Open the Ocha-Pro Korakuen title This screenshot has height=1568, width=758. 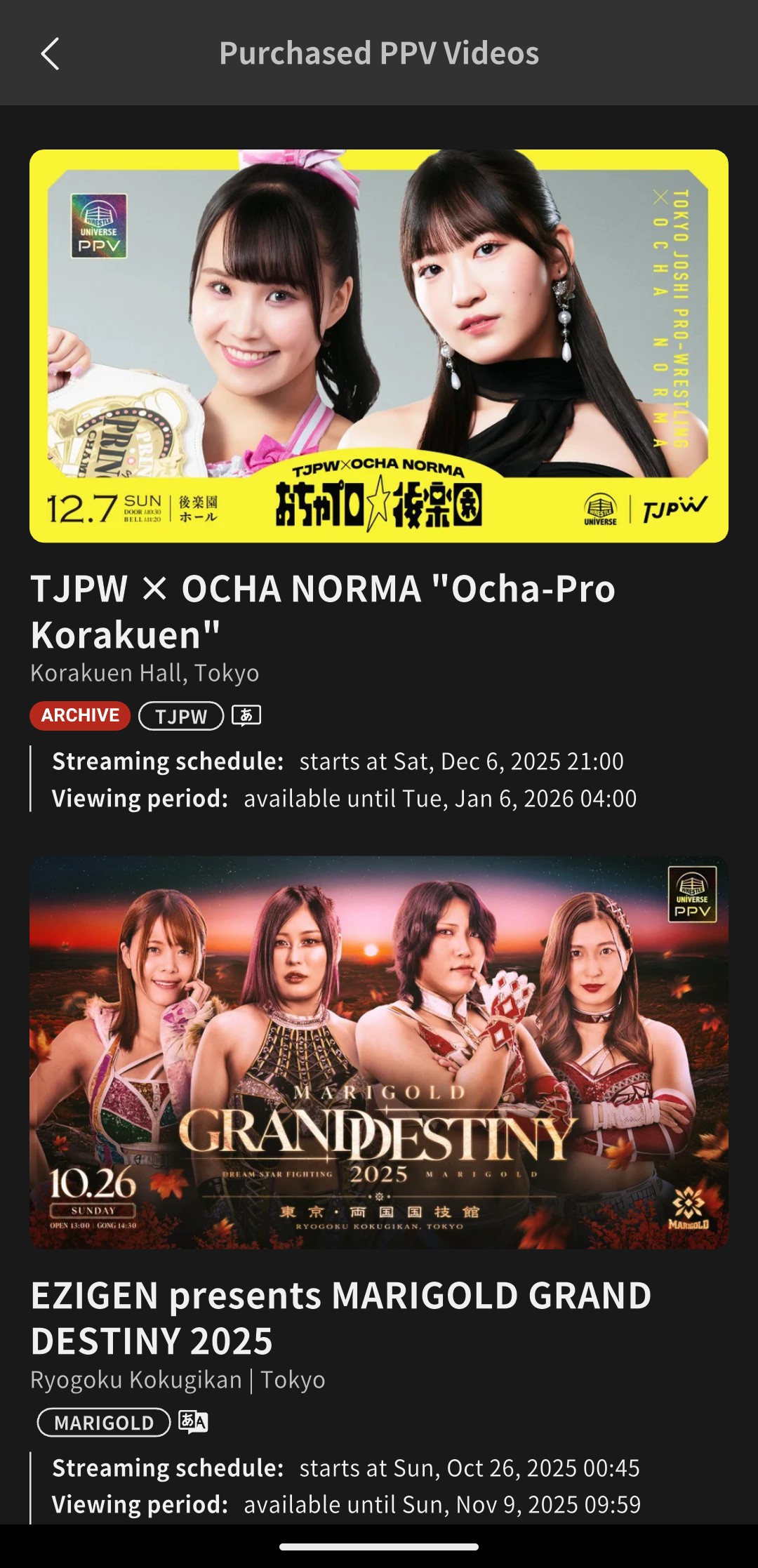[x=323, y=611]
